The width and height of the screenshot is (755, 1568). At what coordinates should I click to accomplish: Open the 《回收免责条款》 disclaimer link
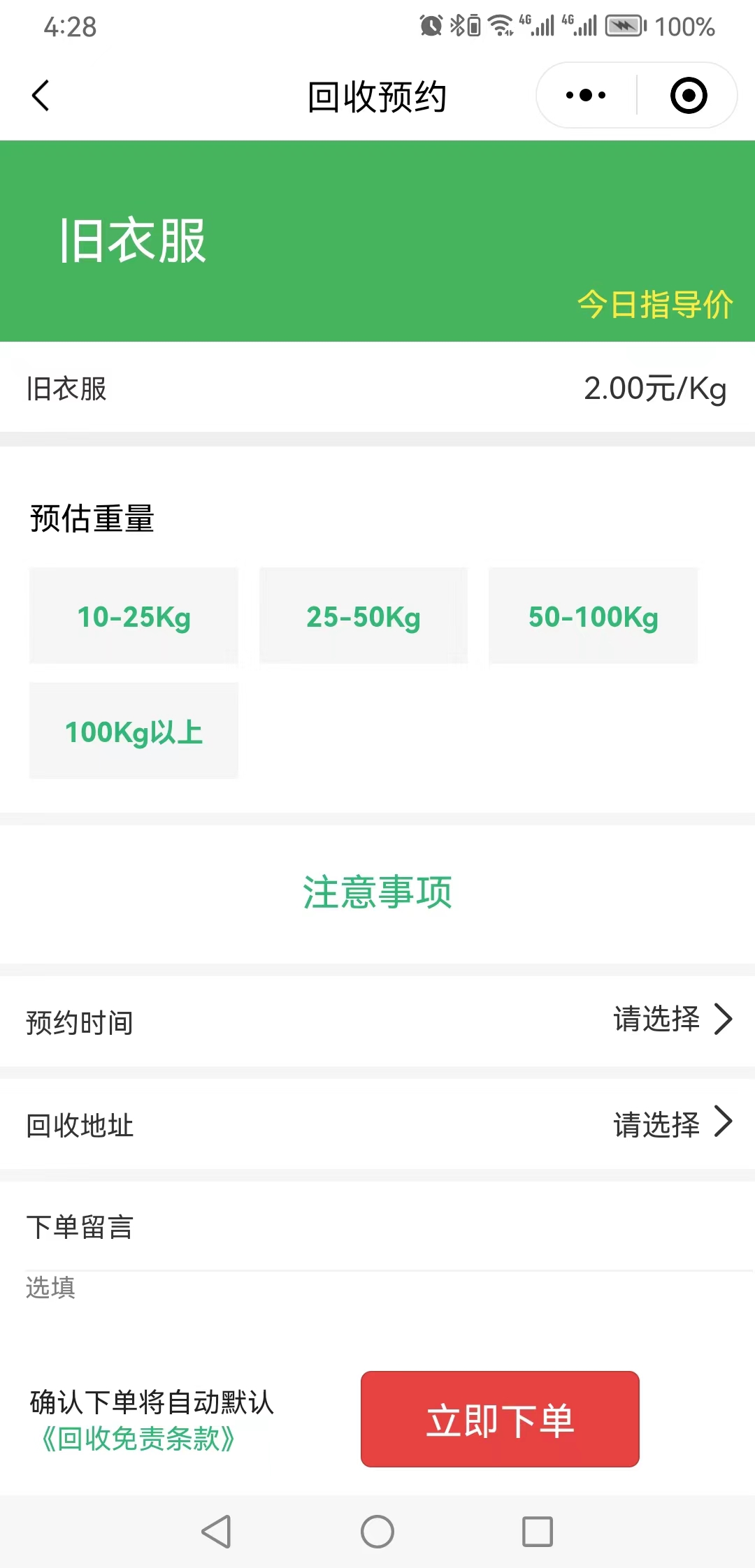[138, 1439]
